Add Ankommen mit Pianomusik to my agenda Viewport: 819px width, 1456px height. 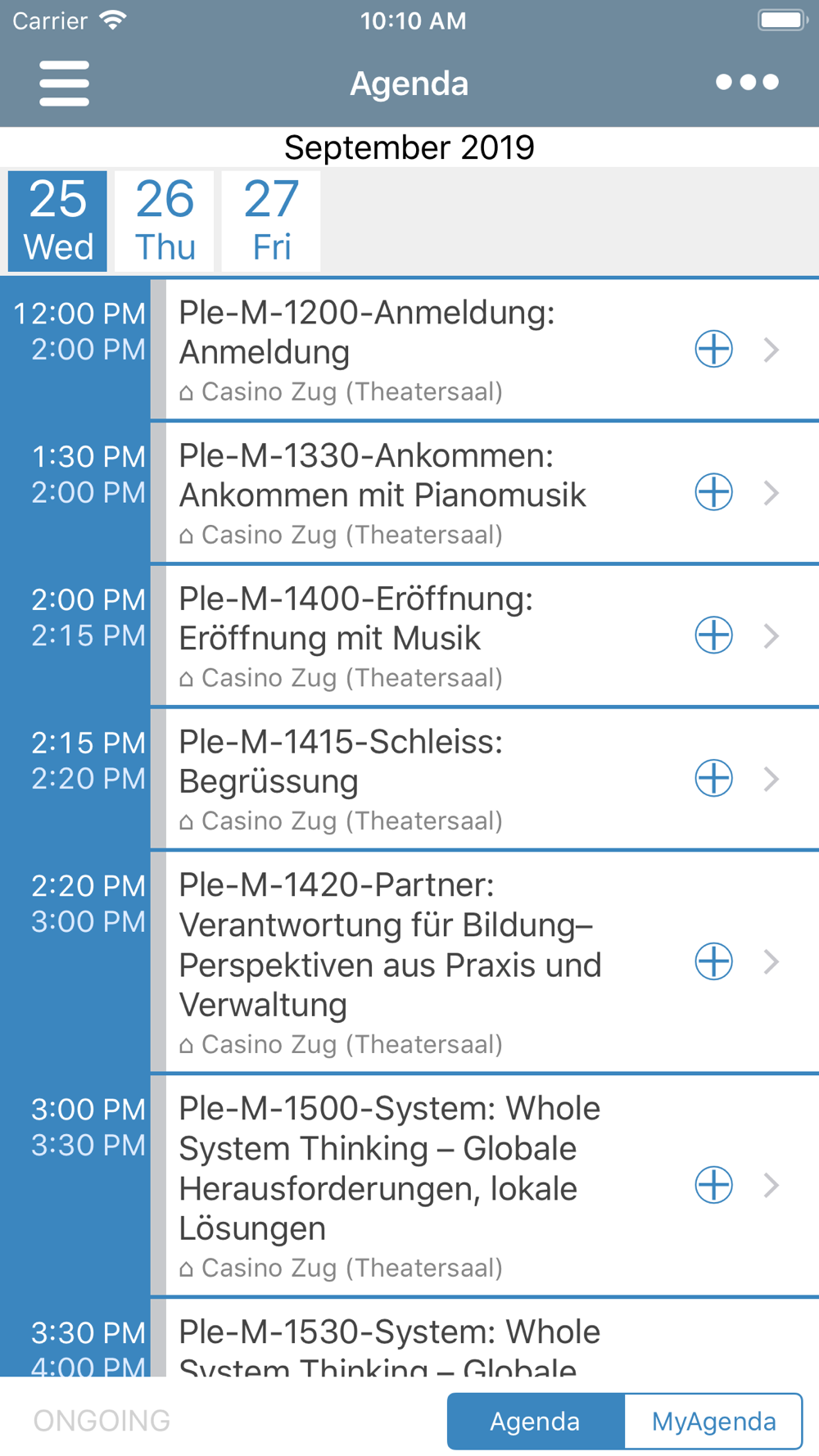tap(713, 492)
